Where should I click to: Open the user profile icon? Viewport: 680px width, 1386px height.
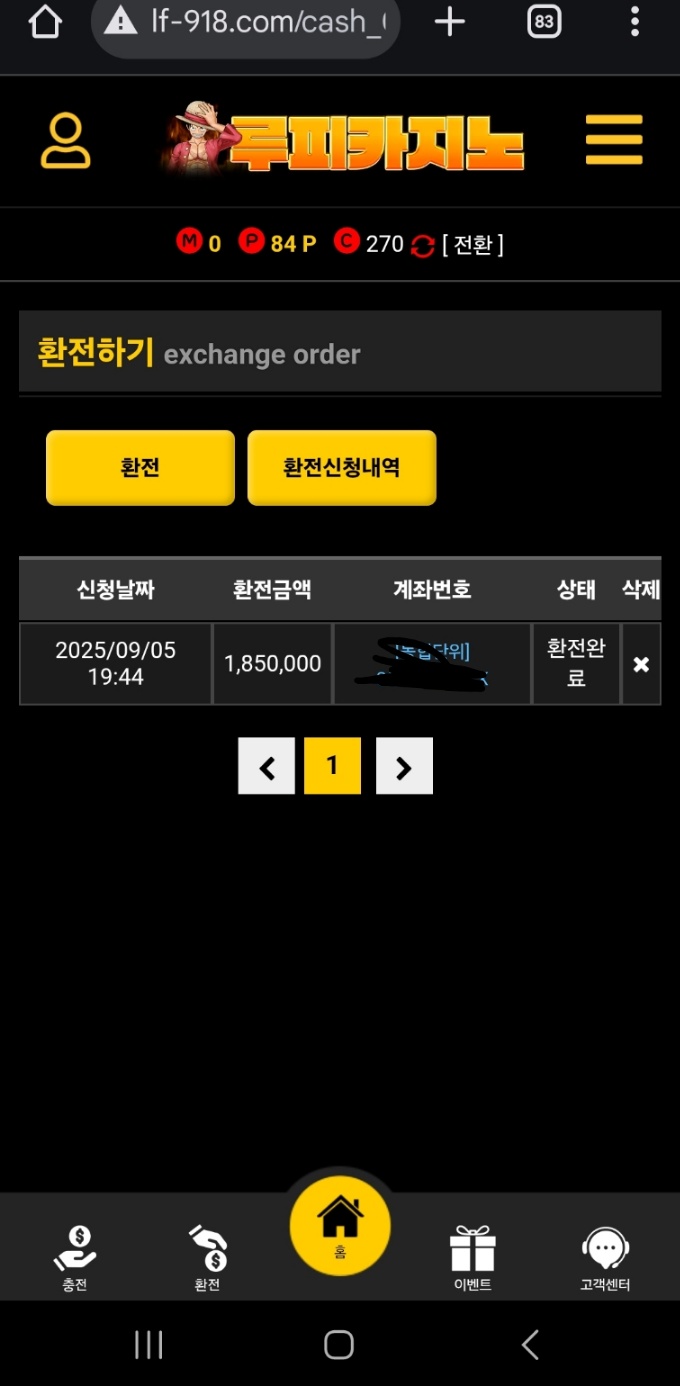[x=66, y=141]
